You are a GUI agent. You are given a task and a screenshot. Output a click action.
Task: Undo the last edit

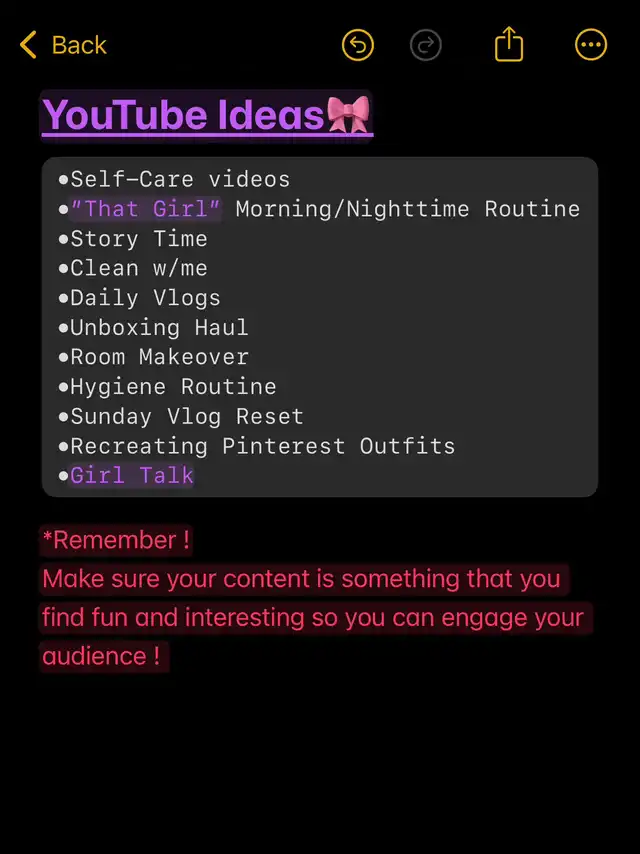click(x=358, y=45)
